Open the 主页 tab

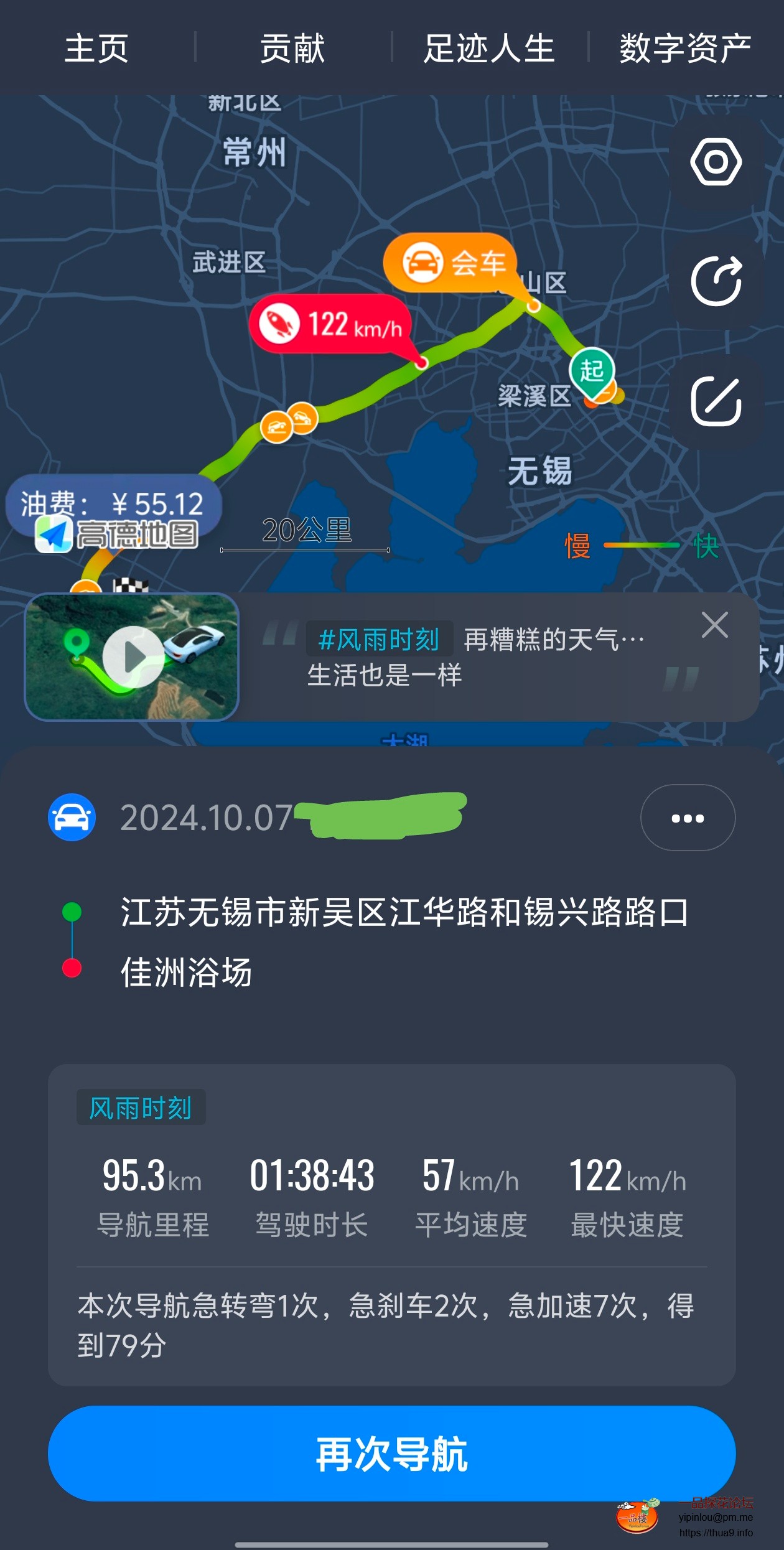(x=97, y=49)
